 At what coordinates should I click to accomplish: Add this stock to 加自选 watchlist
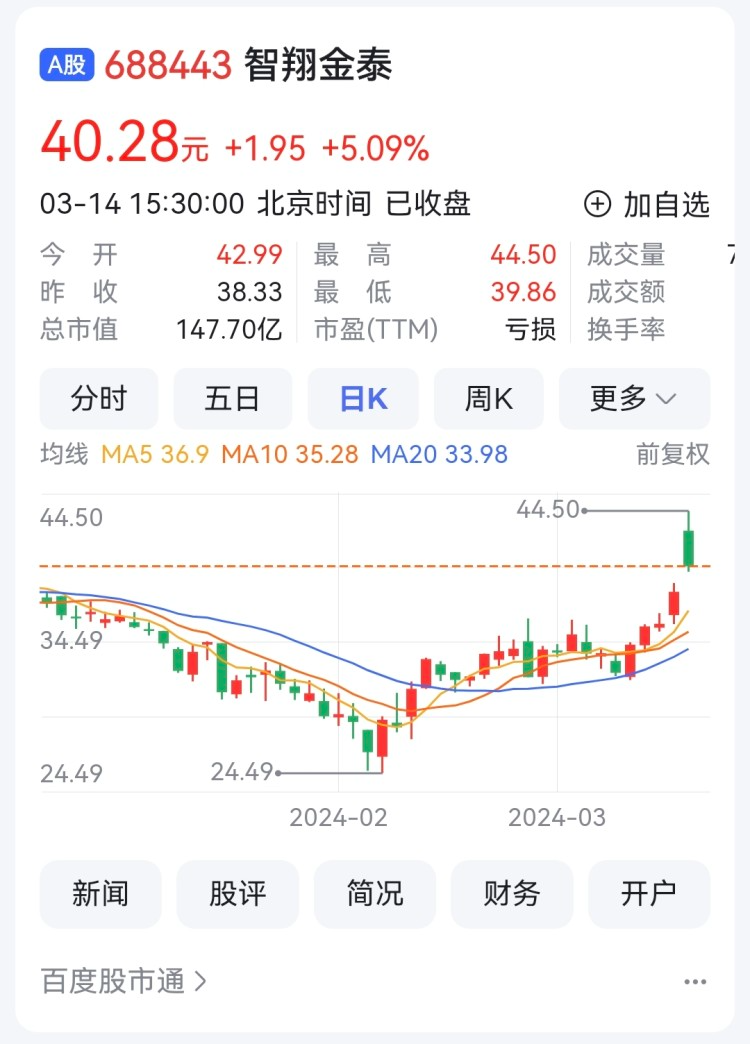[x=647, y=205]
